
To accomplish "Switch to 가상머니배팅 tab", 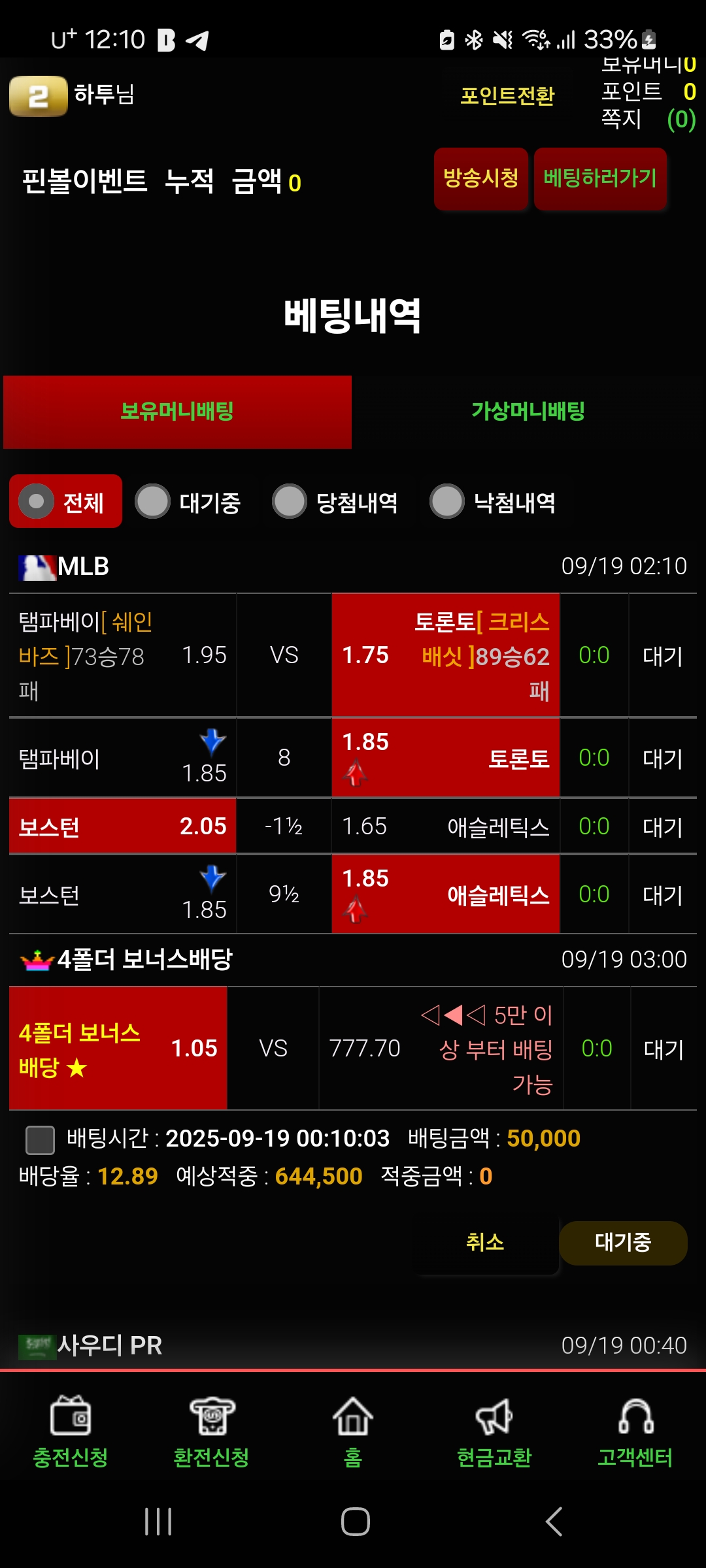I will coord(528,412).
